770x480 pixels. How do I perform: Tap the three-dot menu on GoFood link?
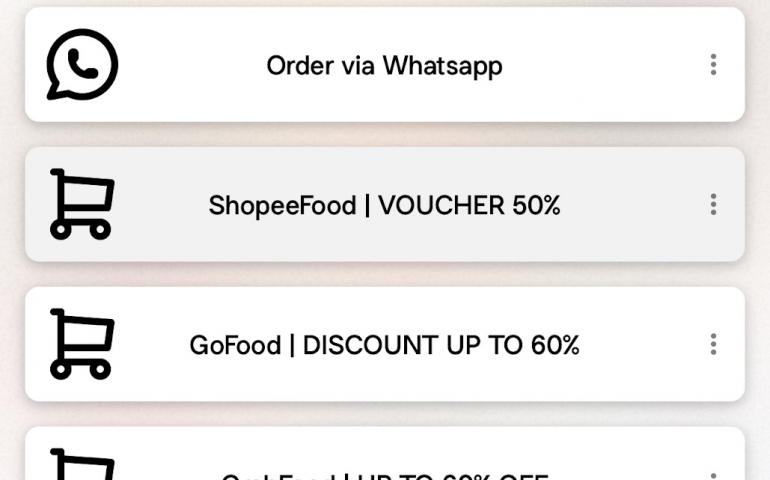[x=713, y=345]
